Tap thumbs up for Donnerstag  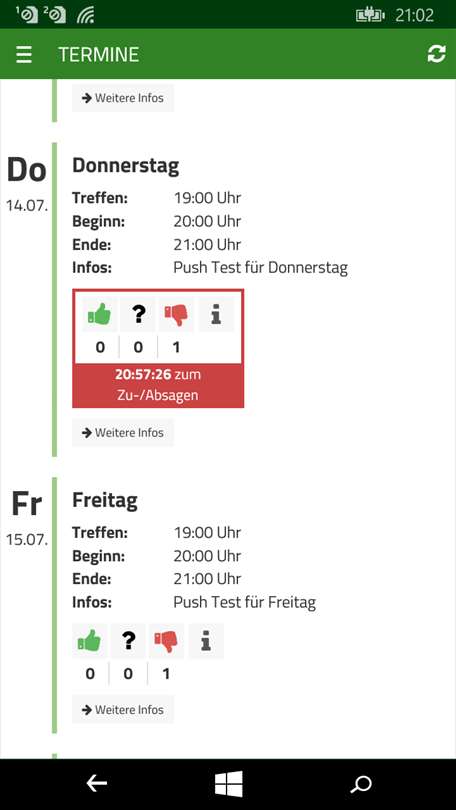pyautogui.click(x=99, y=314)
